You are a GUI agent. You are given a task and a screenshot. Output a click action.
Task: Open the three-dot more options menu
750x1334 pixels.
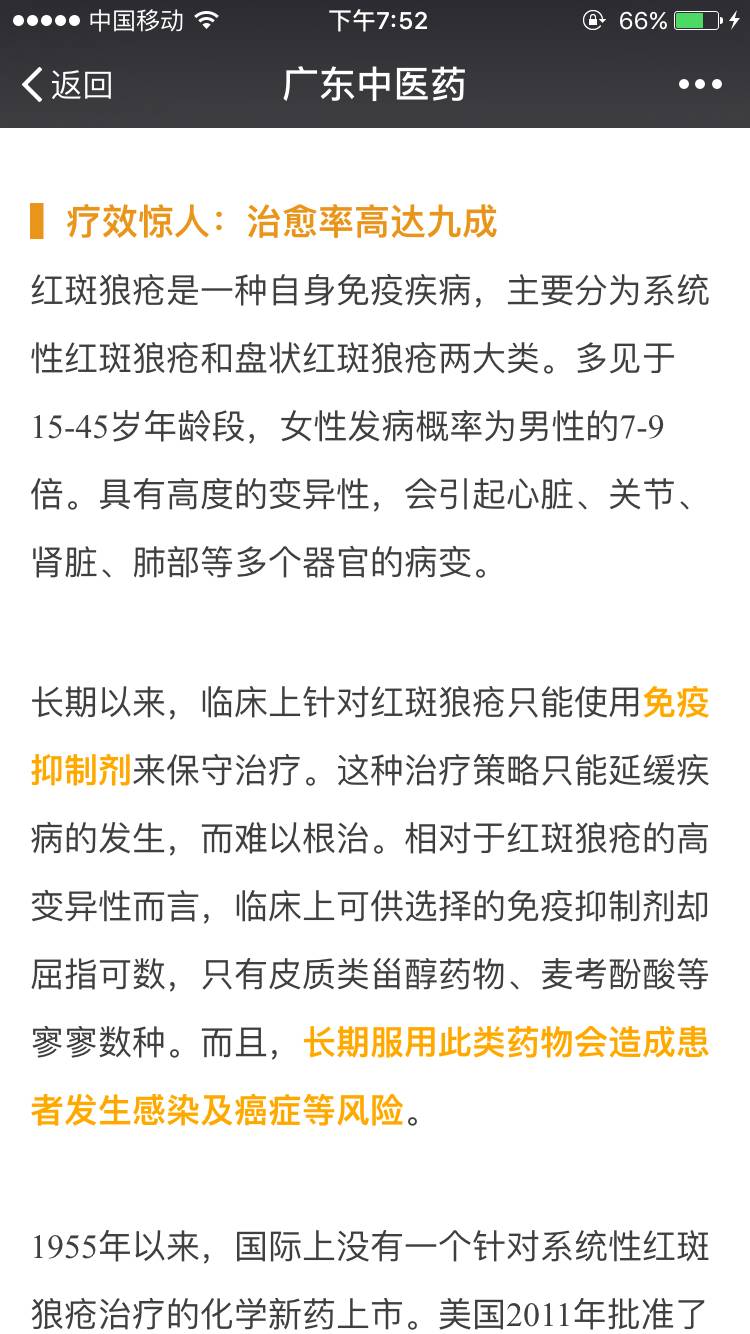pyautogui.click(x=700, y=85)
